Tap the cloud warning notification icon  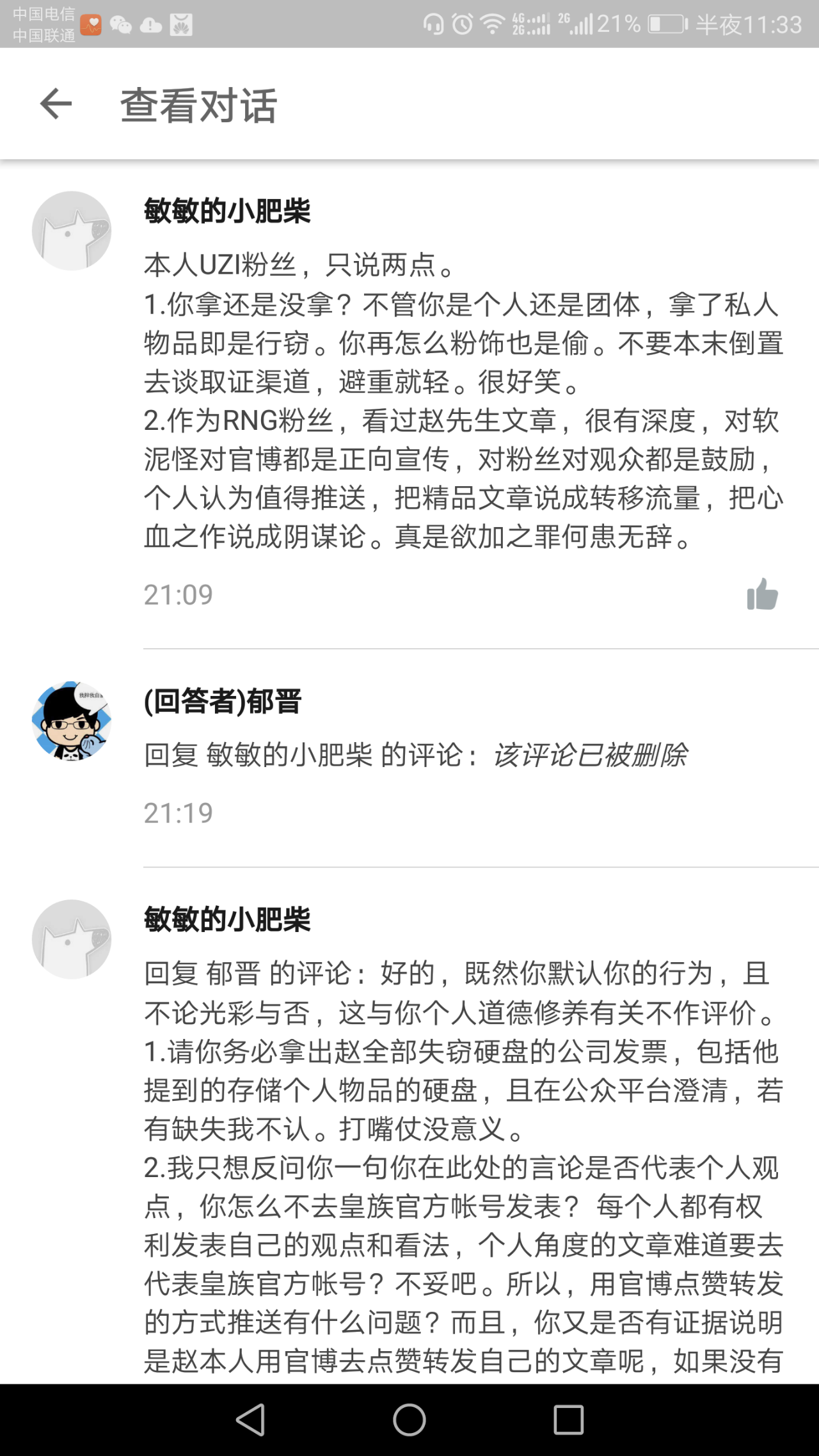point(151,24)
